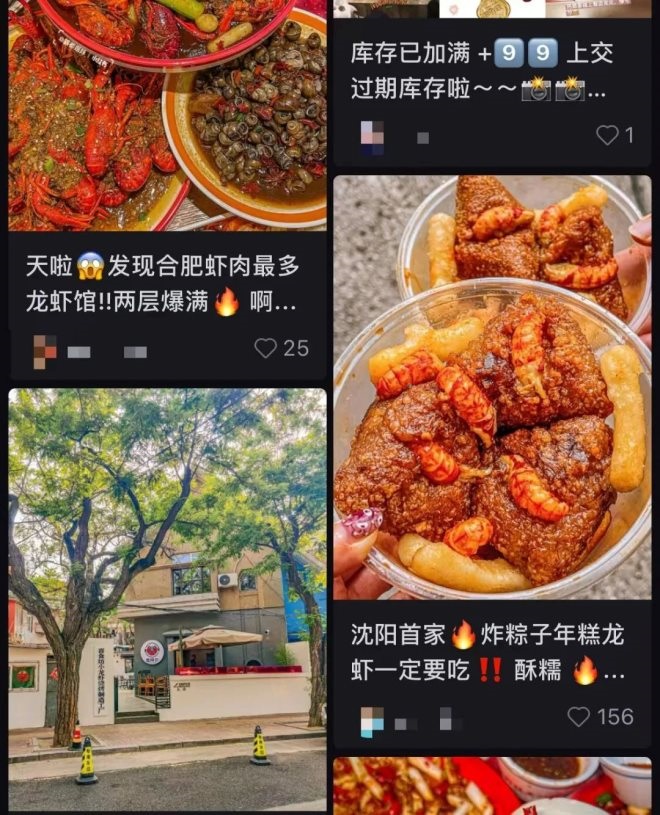Viewport: 660px width, 815px height.
Task: Like the 沈阳首家 fried zongzi post
Action: tap(579, 716)
